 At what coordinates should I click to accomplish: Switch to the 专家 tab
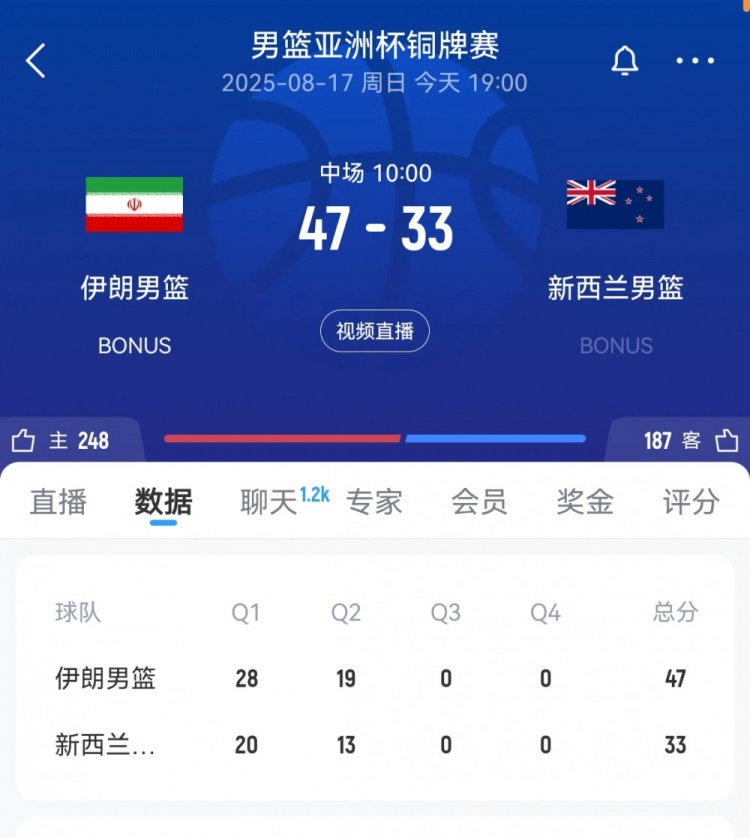tap(374, 501)
